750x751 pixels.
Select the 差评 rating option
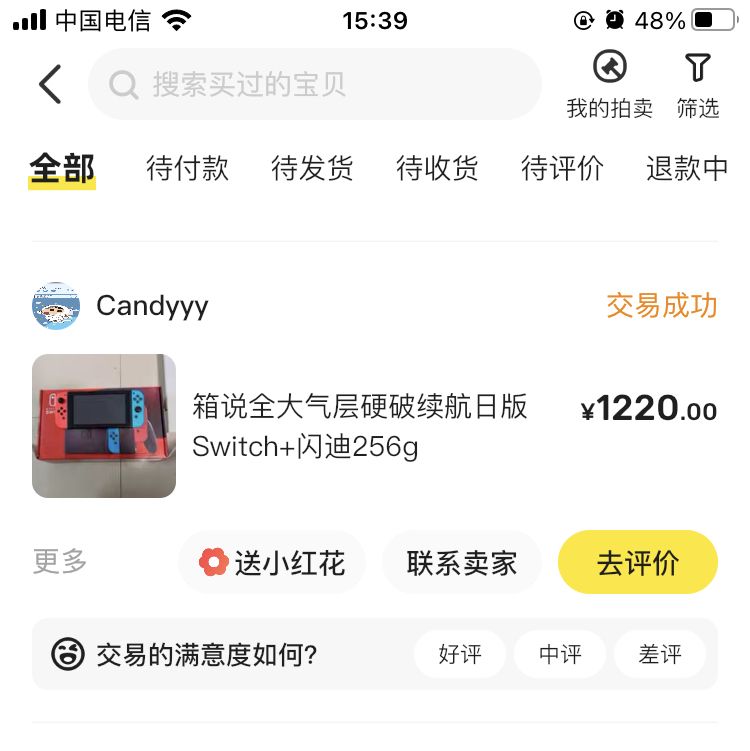tap(660, 654)
